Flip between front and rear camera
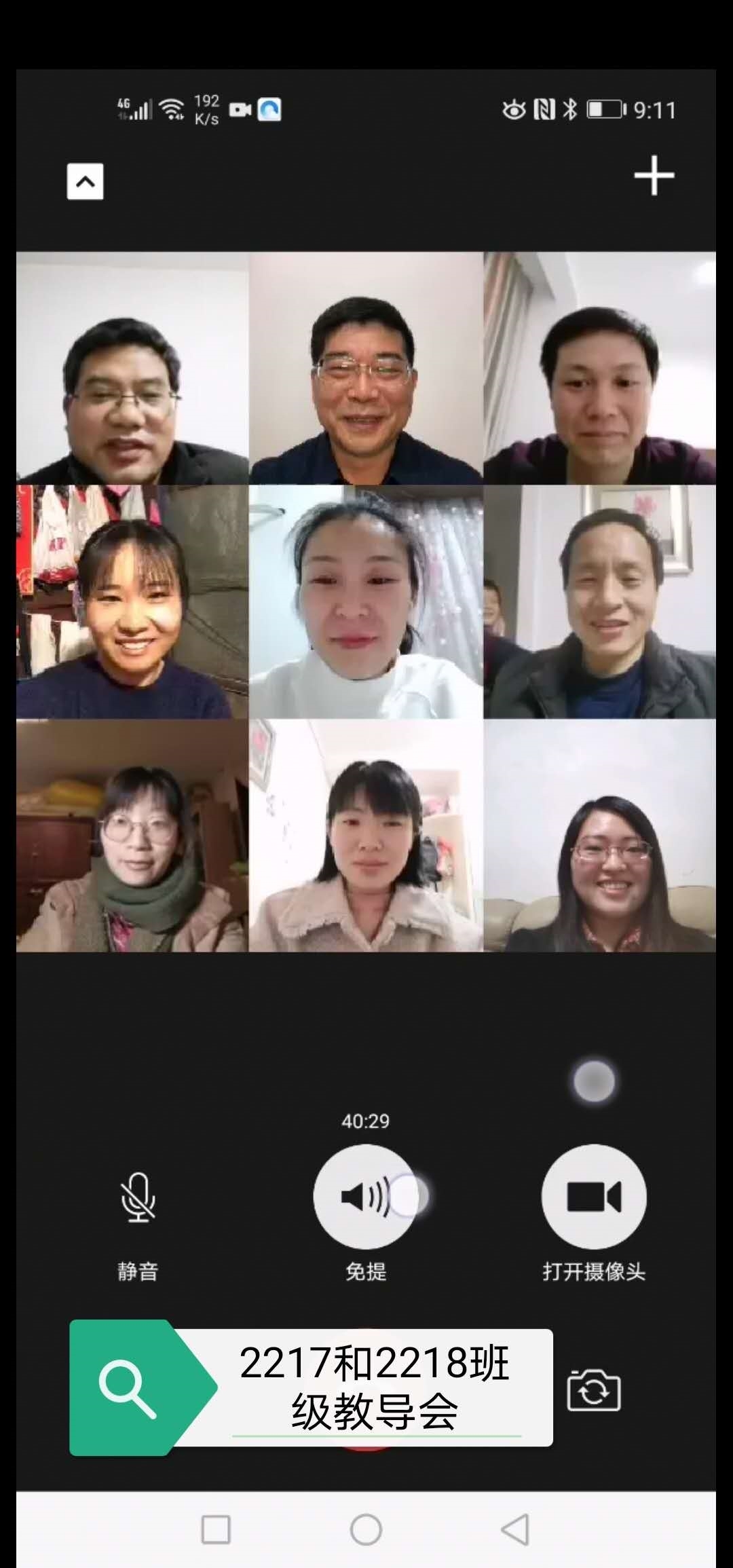This screenshot has width=733, height=1568. point(594,1390)
